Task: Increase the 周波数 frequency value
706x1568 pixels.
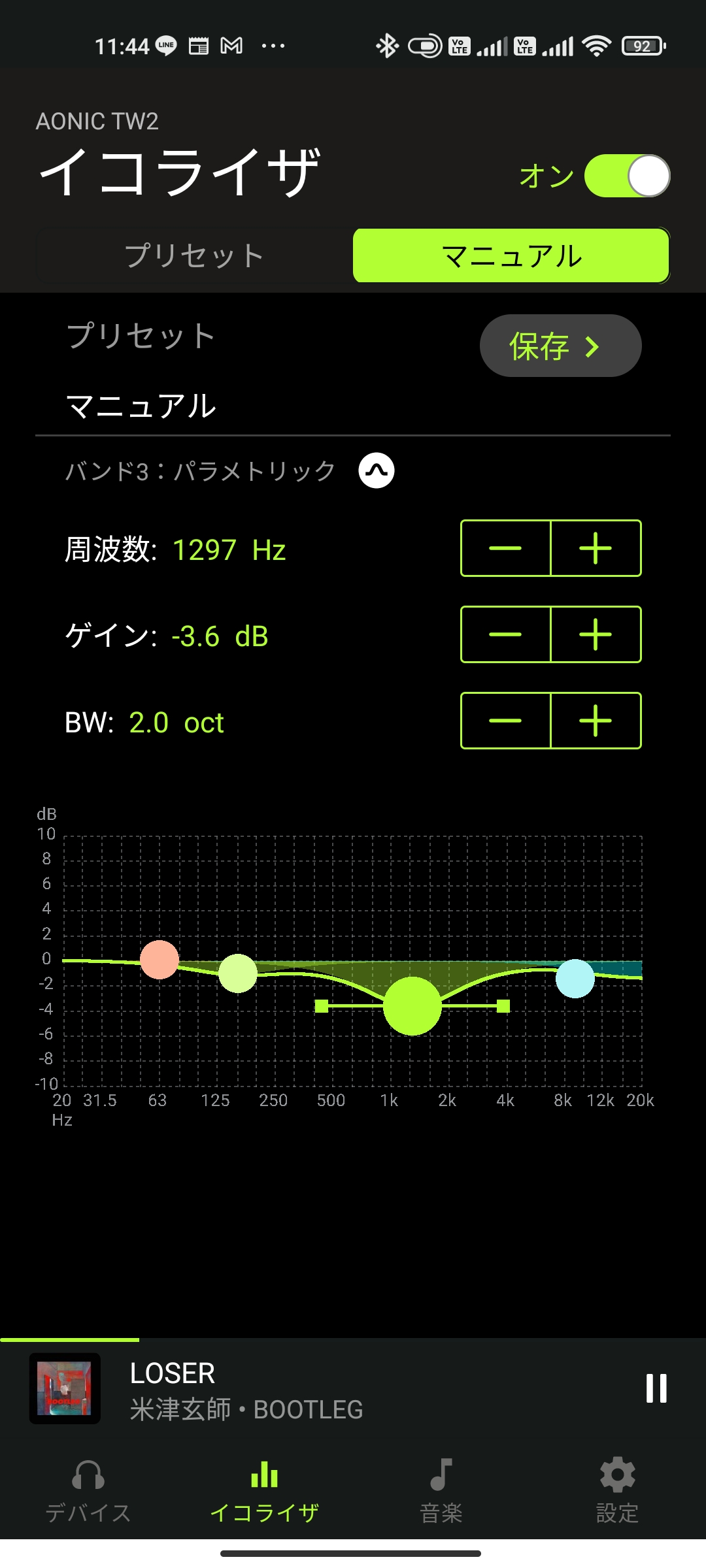Action: (x=596, y=548)
